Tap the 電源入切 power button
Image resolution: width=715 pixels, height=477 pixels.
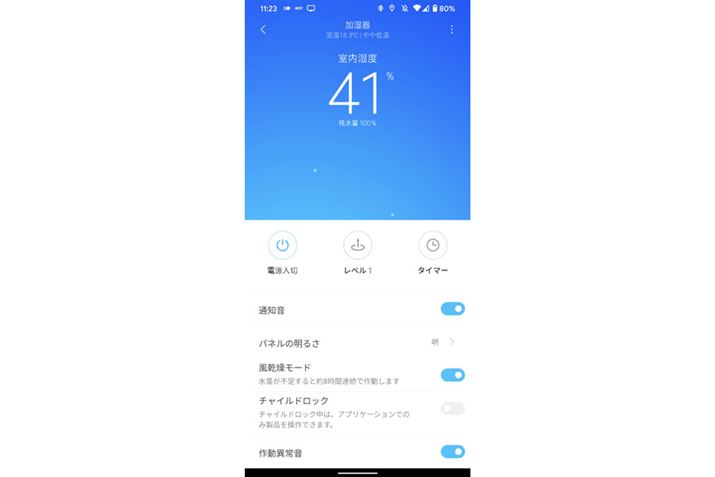point(282,245)
